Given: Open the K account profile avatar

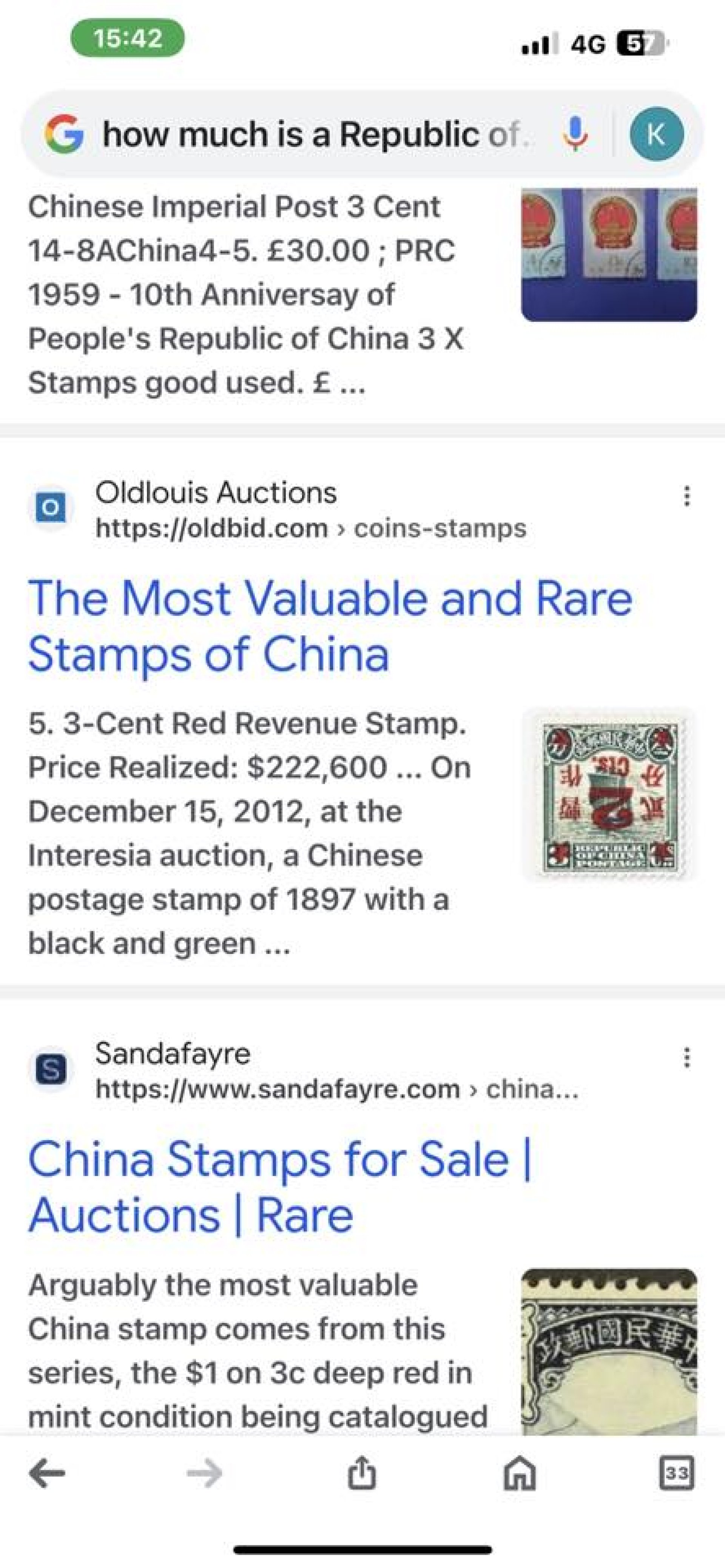Looking at the screenshot, I should coord(656,134).
